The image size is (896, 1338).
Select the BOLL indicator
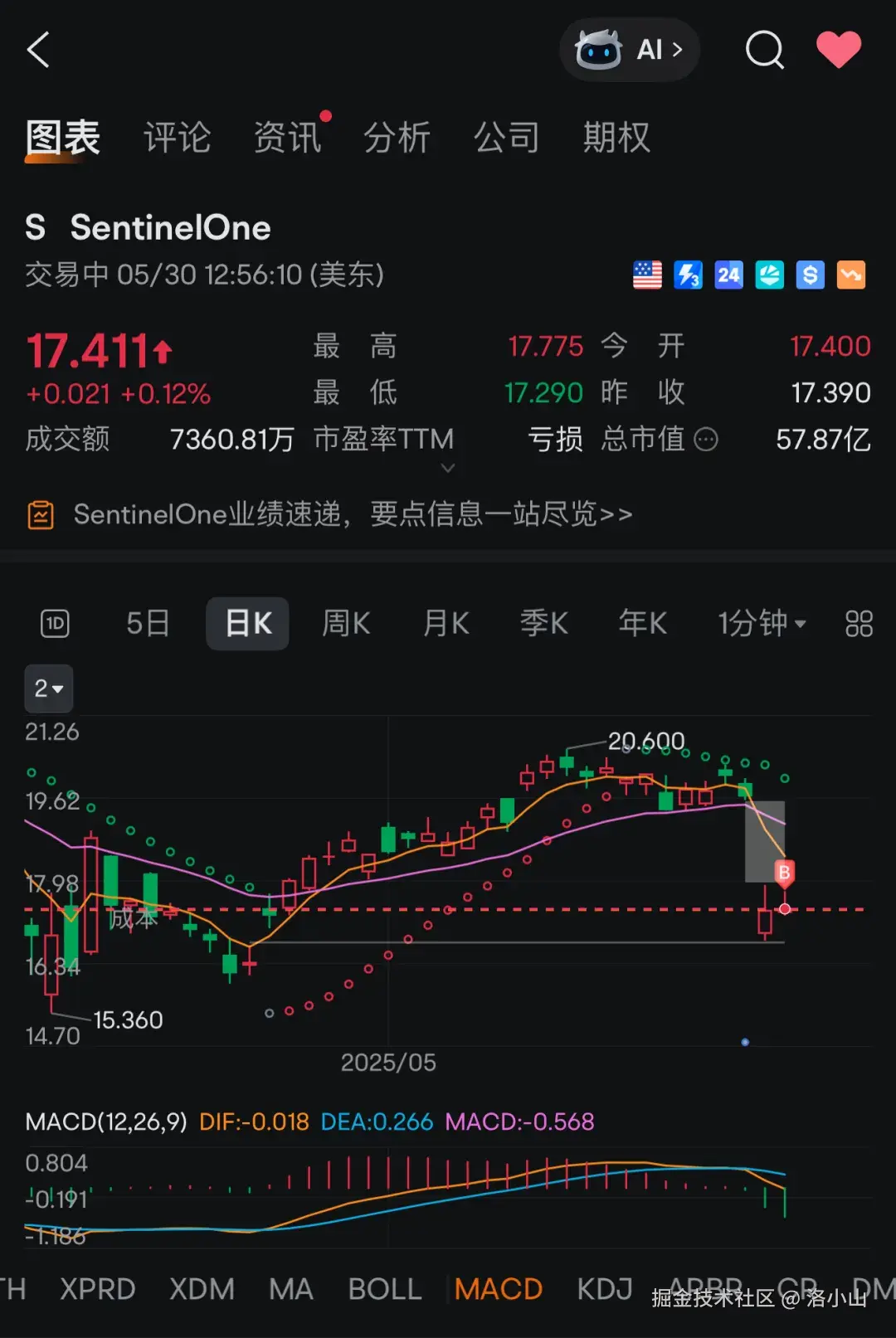pos(385,1289)
